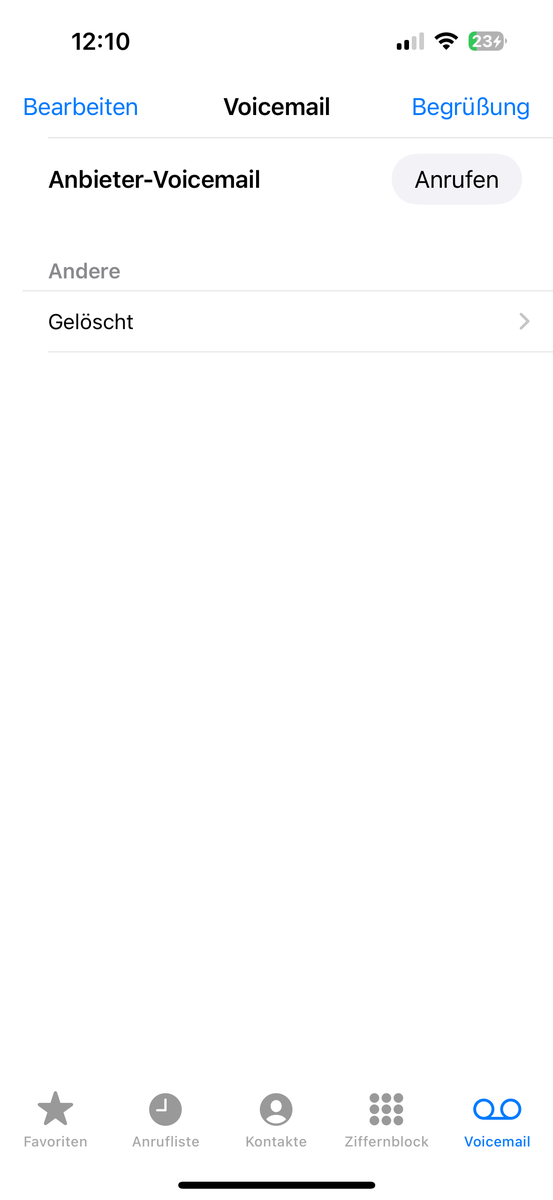The image size is (553, 1200).
Task: Tap Bearbeiten to edit voicemails
Action: pyautogui.click(x=81, y=107)
